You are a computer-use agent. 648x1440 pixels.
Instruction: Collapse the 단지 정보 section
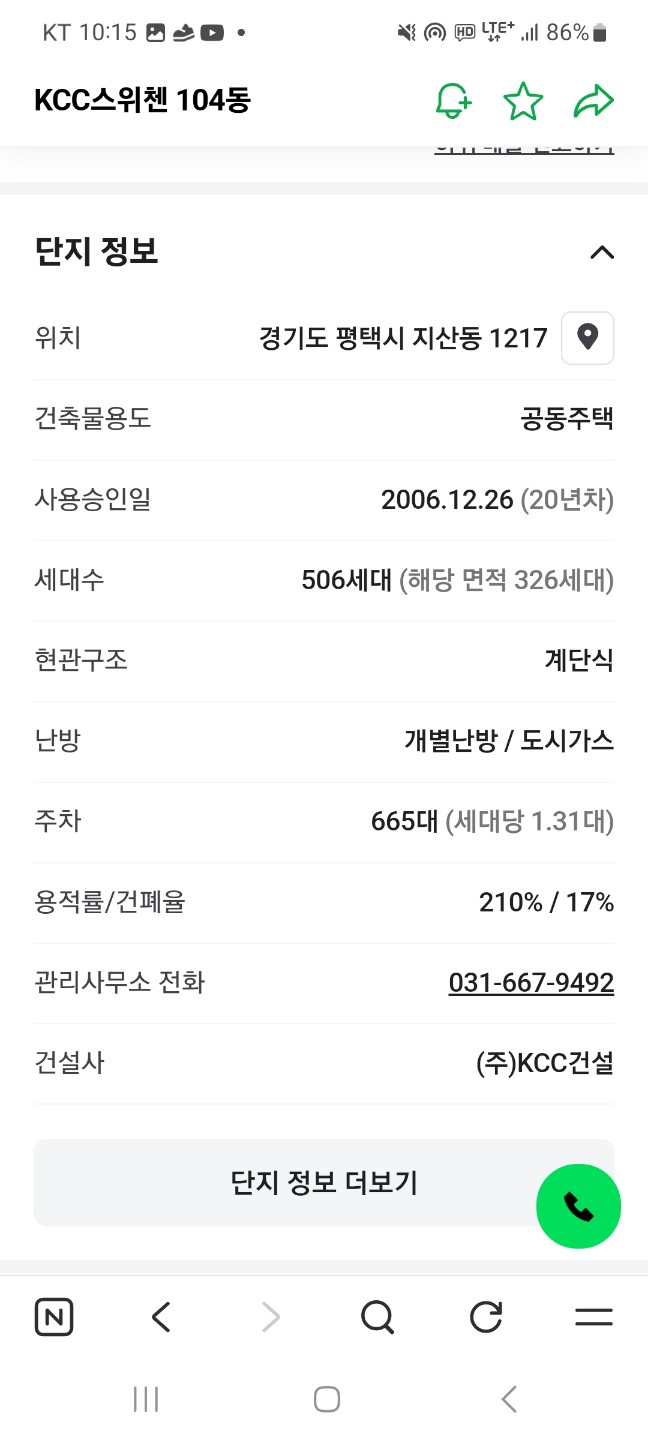pos(601,252)
